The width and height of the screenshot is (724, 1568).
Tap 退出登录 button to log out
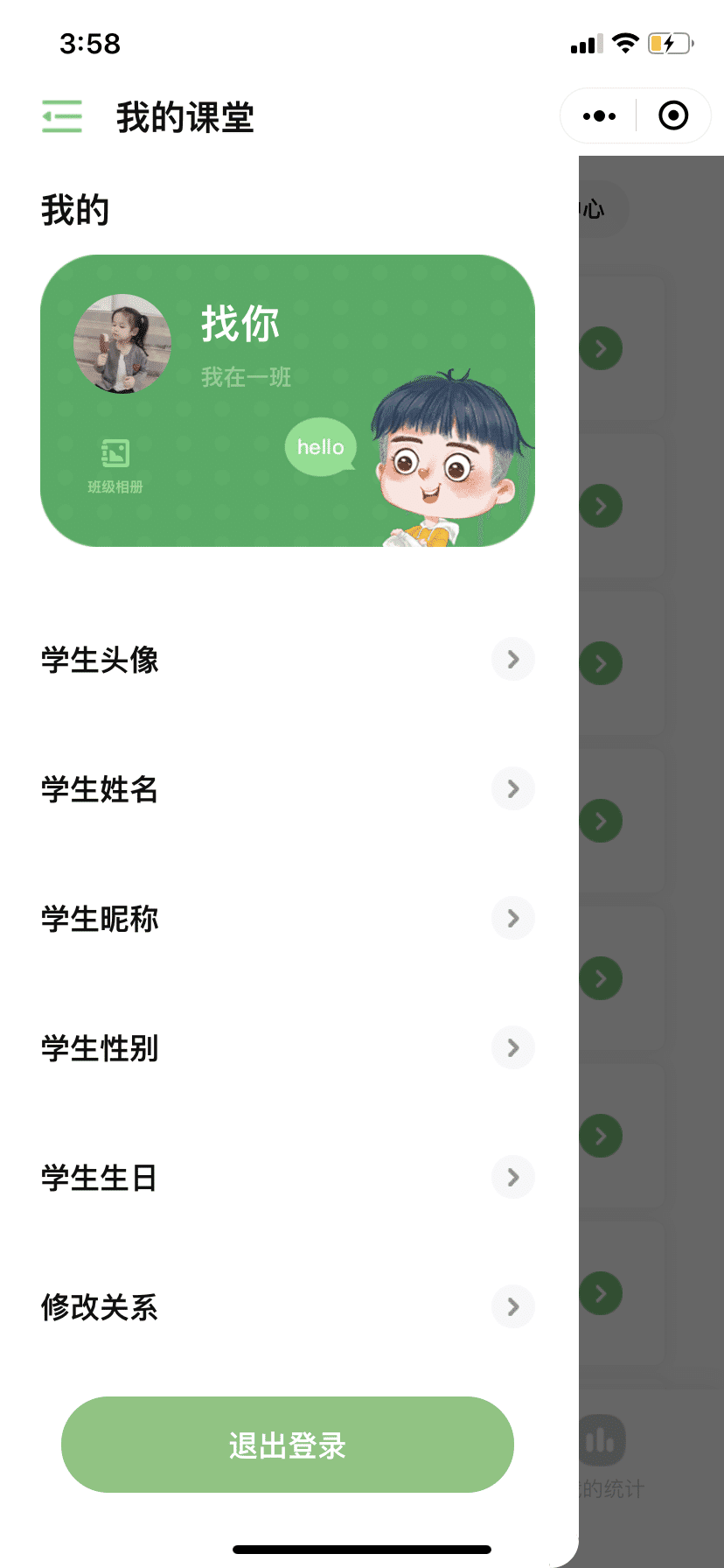pos(288,1445)
